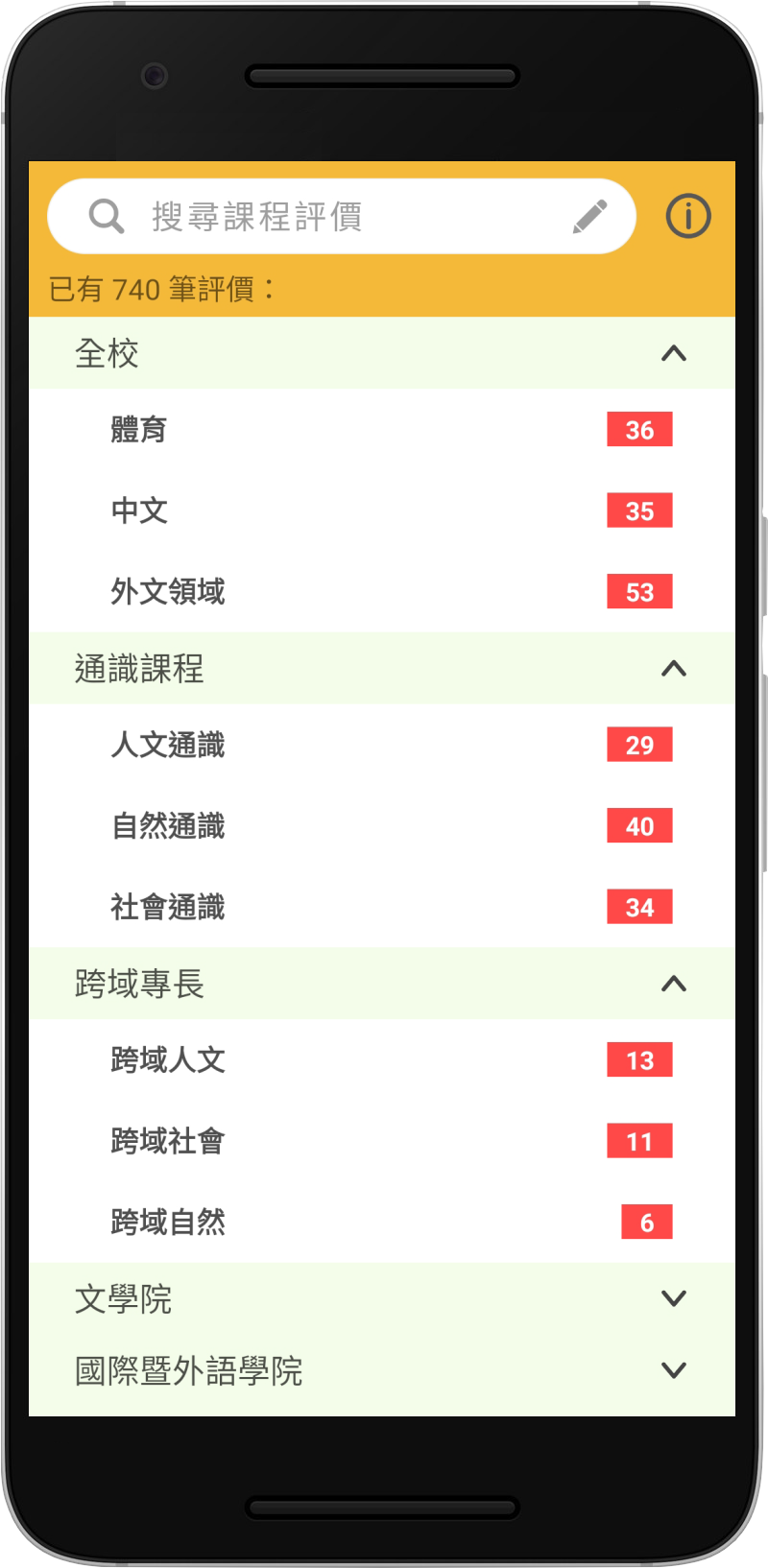This screenshot has height=1568, width=768.
Task: Open the 跨域社會 category
Action: (382, 1141)
